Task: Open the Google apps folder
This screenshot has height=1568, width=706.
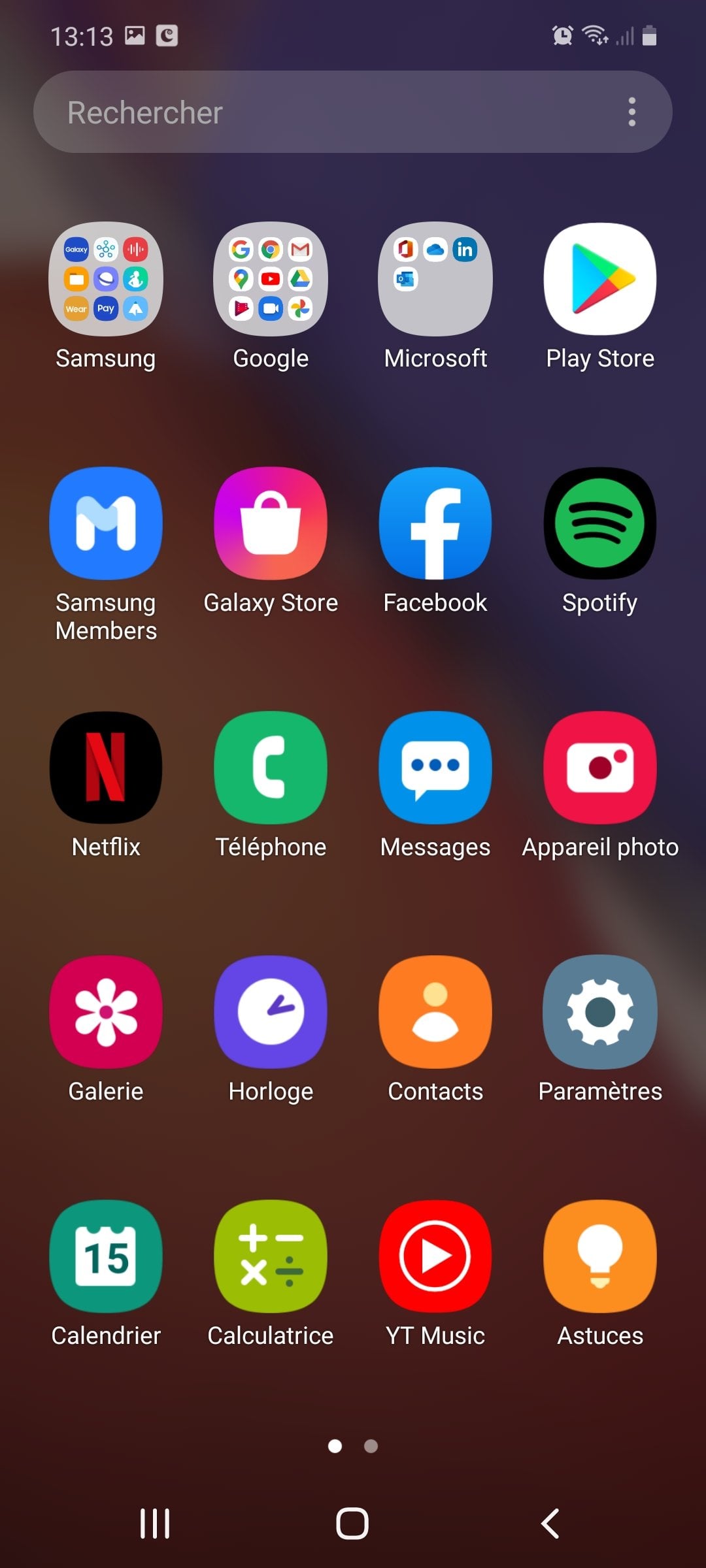Action: click(271, 280)
